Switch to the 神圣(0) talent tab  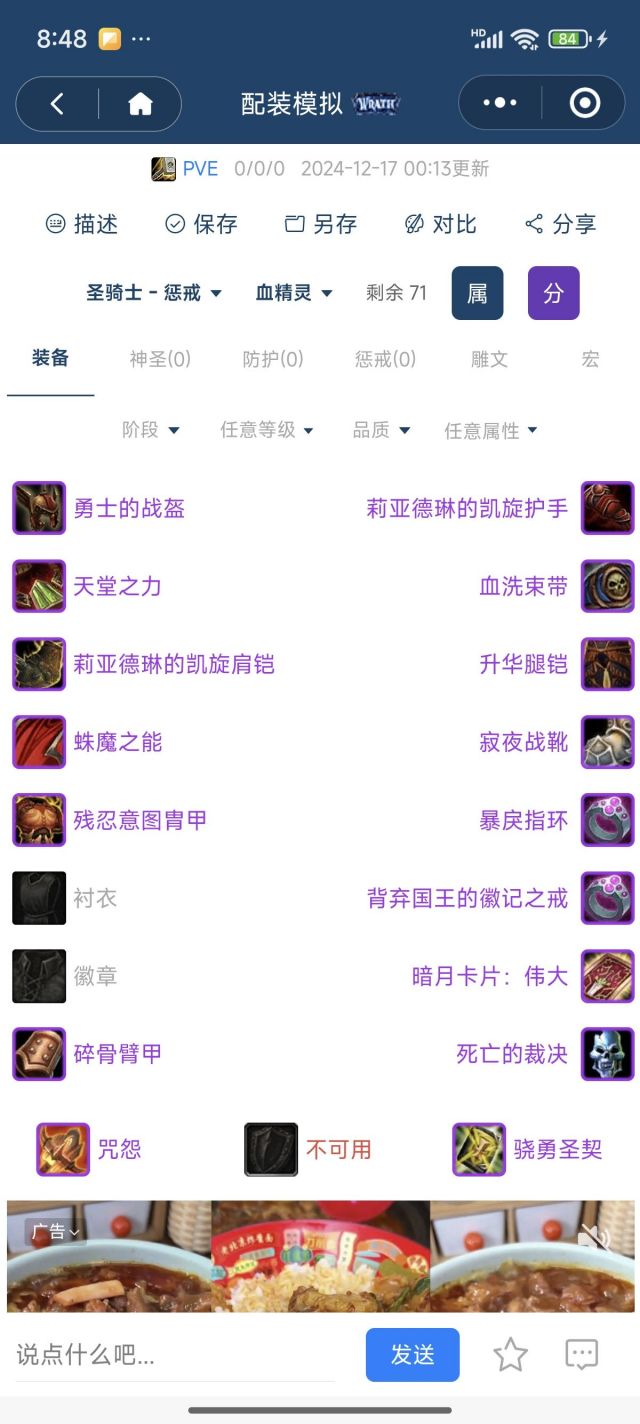[160, 359]
